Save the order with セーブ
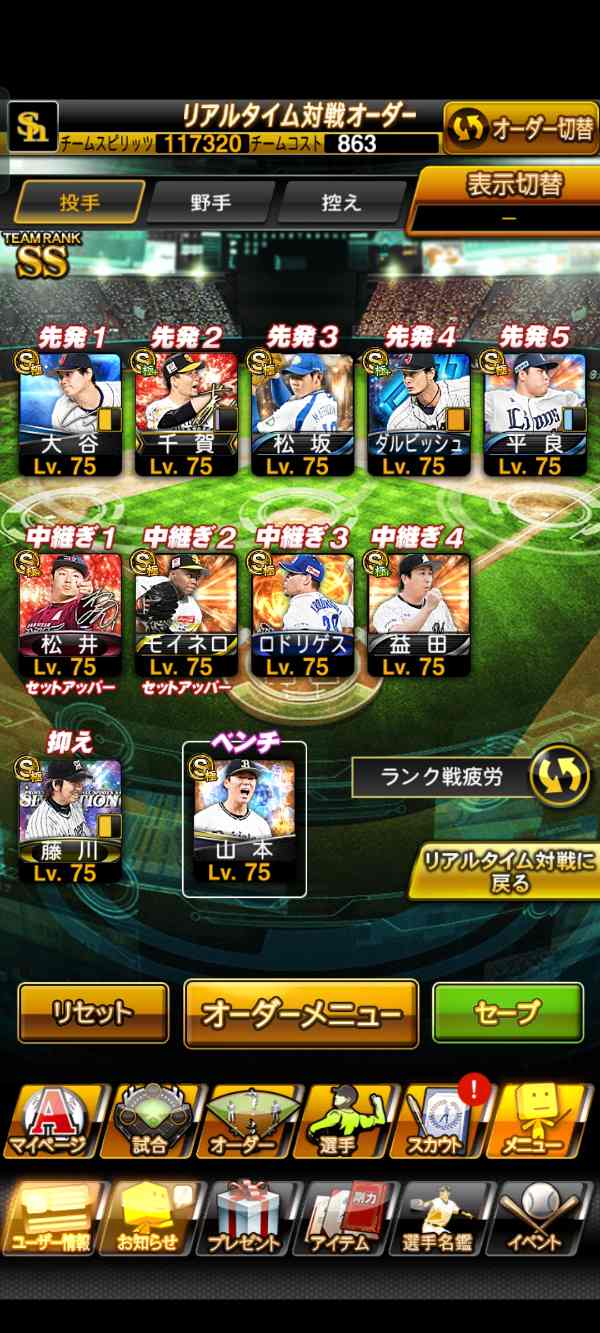600x1333 pixels. point(507,1013)
